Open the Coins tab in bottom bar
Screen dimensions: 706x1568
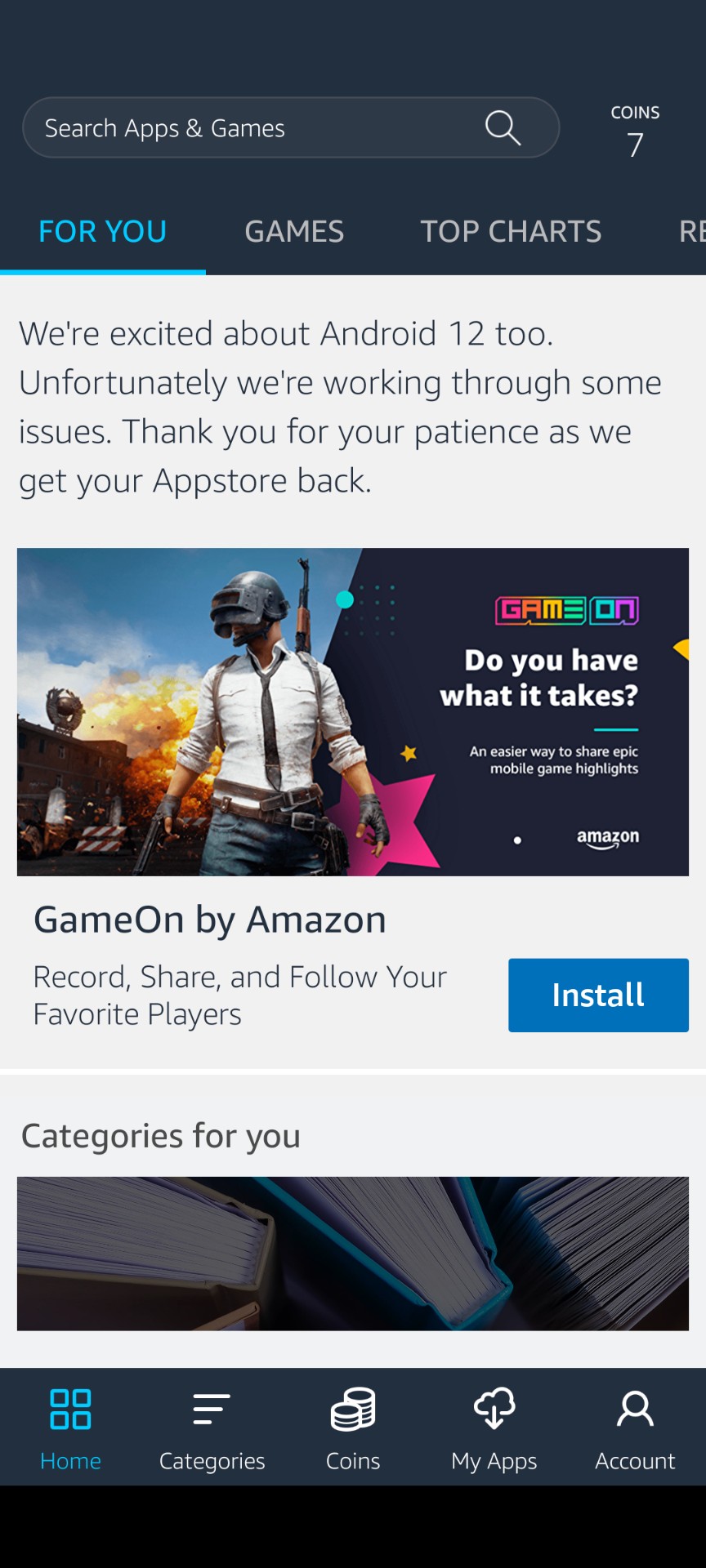click(353, 1428)
